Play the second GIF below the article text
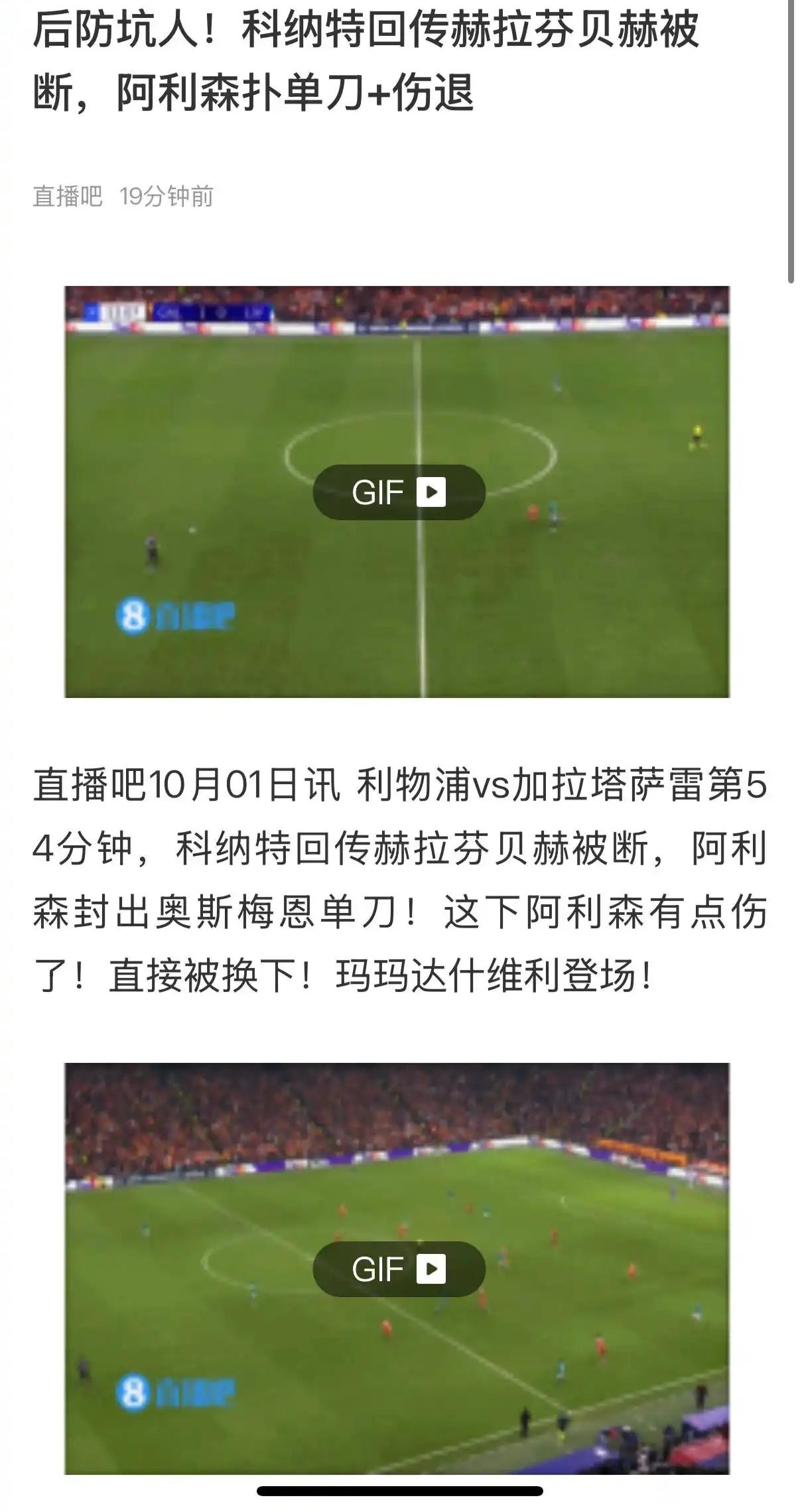The width and height of the screenshot is (800, 1512). tap(399, 1269)
